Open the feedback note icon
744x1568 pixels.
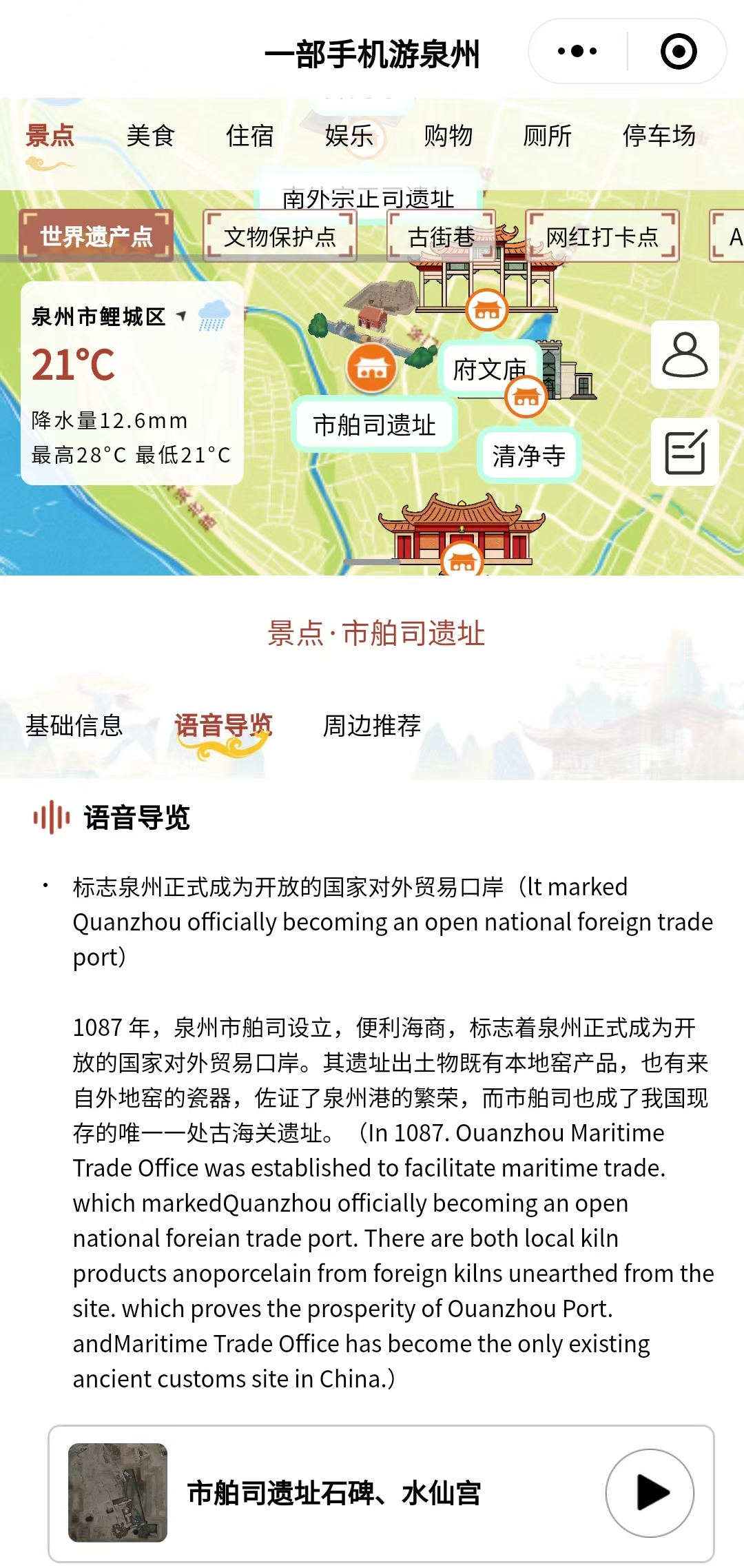[x=685, y=452]
